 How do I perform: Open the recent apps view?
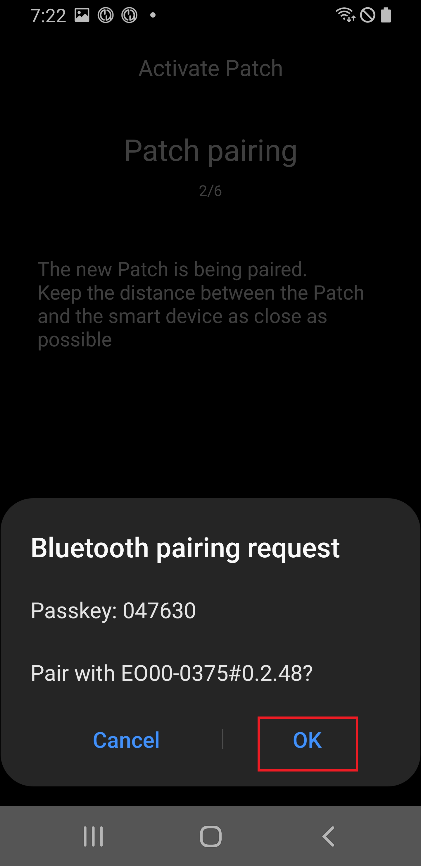click(93, 837)
